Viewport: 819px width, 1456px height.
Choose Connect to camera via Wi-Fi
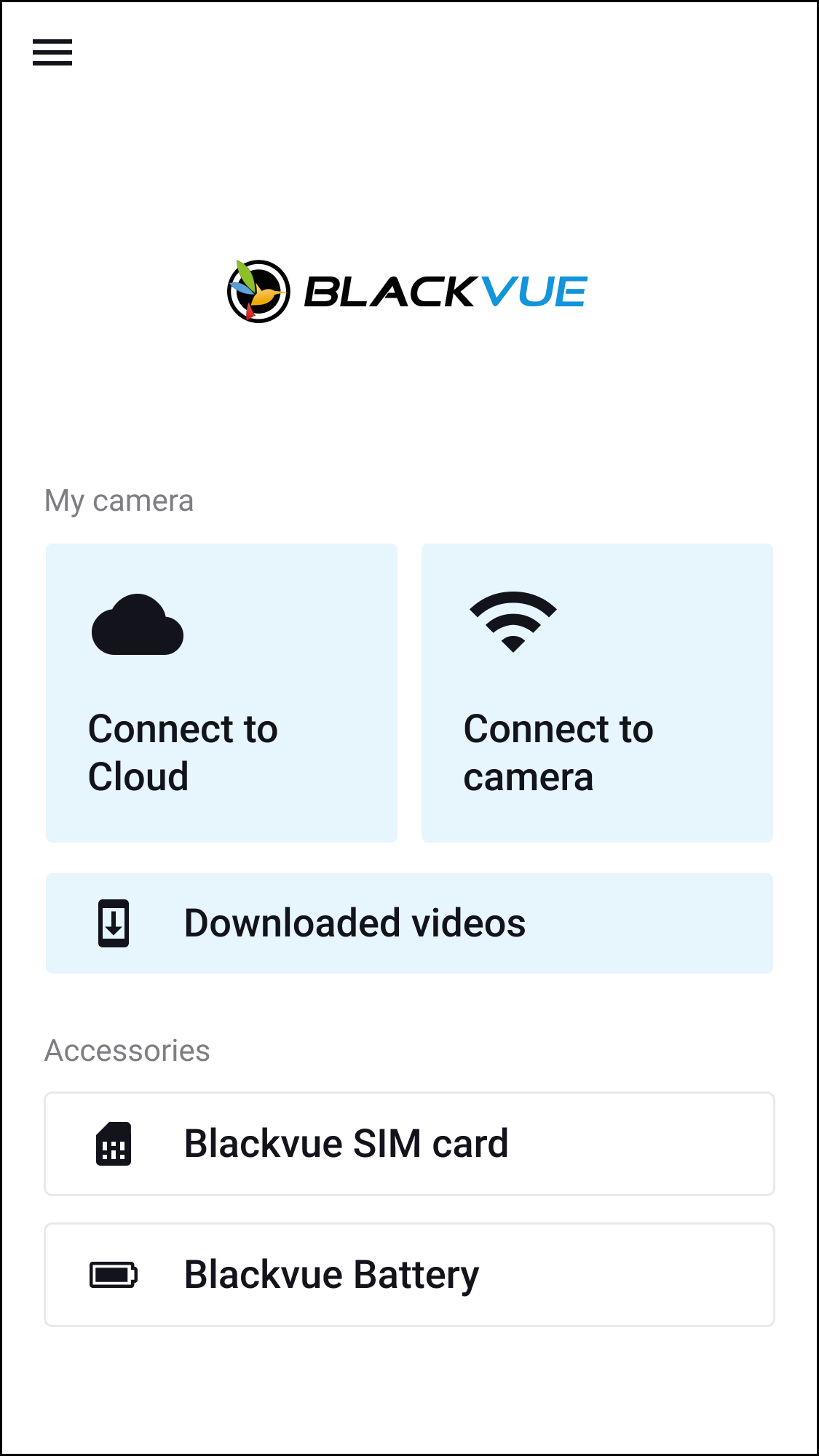[x=597, y=693]
